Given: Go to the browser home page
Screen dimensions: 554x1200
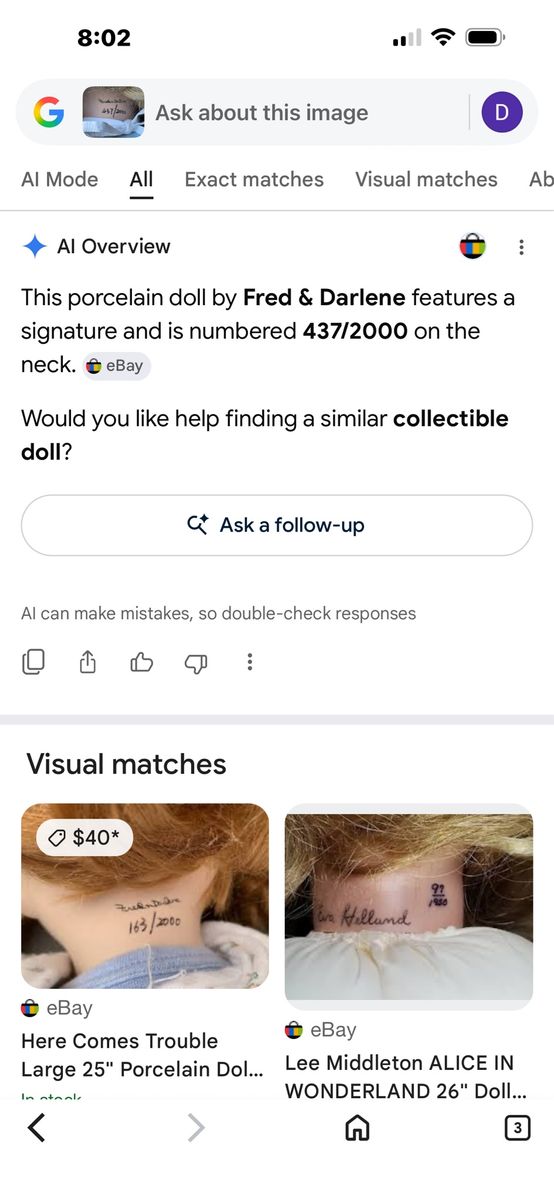Looking at the screenshot, I should click(x=357, y=1128).
